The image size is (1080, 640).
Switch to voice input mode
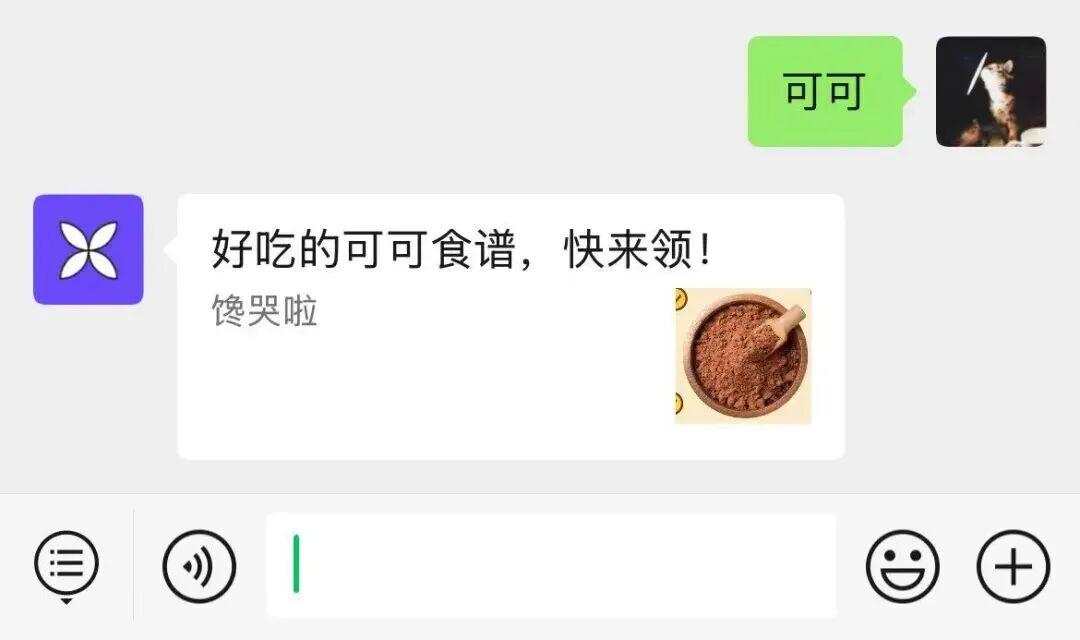coord(199,566)
